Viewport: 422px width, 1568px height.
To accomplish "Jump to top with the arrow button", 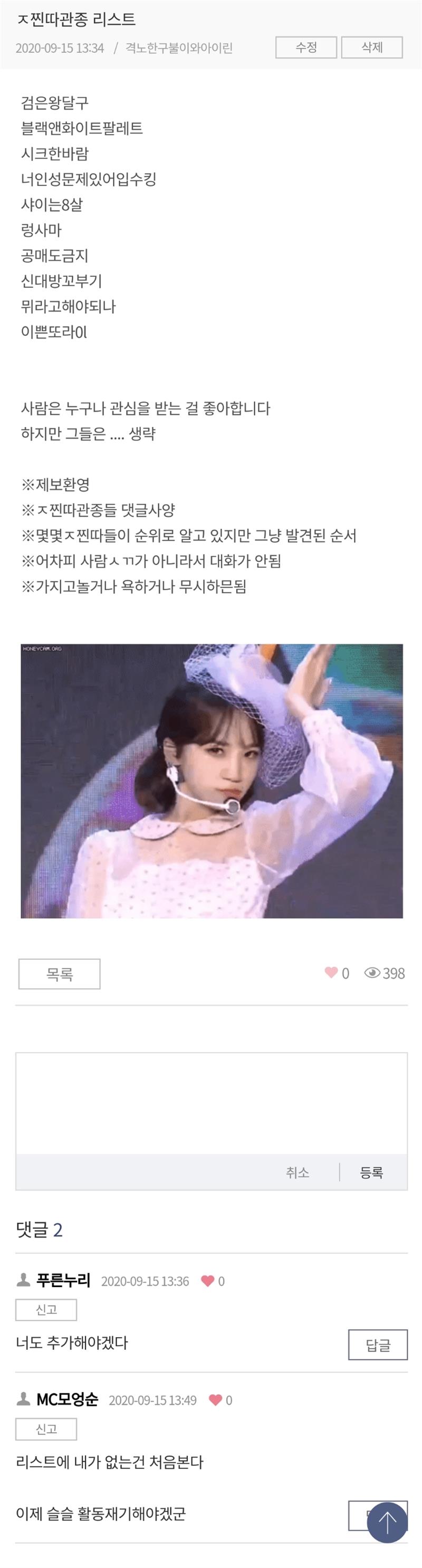I will [387, 1523].
